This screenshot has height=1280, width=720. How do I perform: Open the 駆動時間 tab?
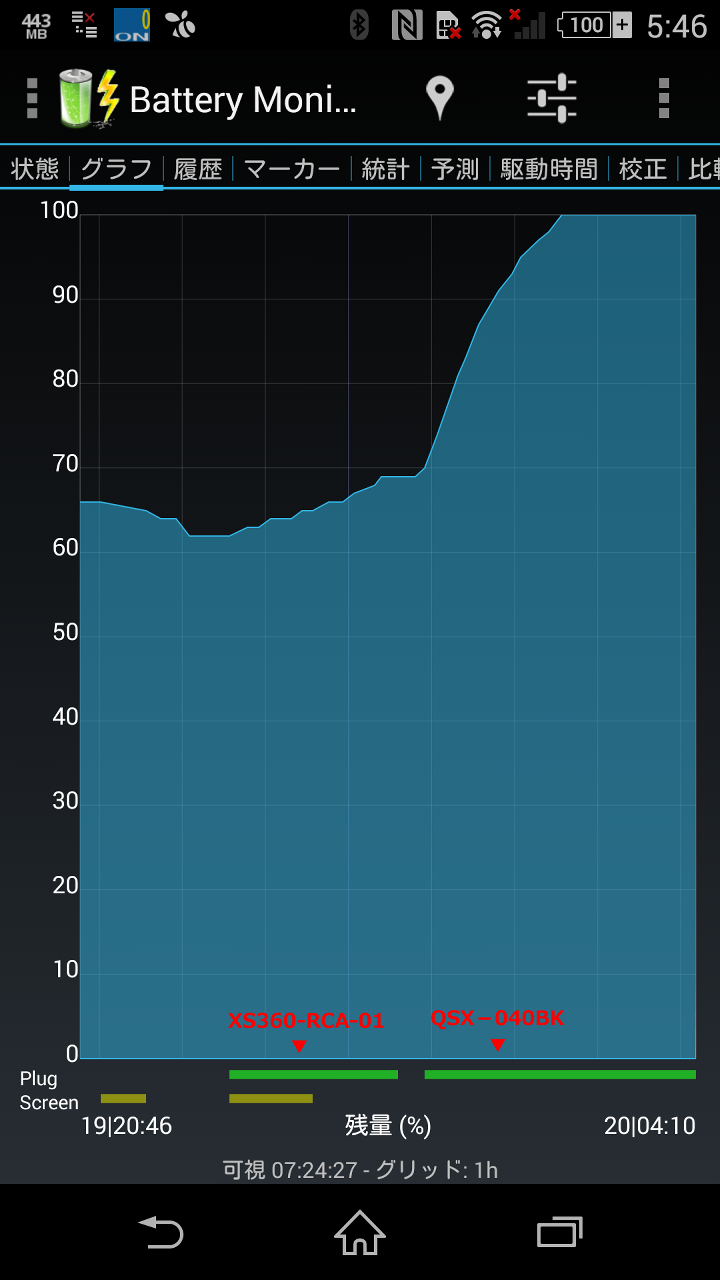(x=549, y=169)
